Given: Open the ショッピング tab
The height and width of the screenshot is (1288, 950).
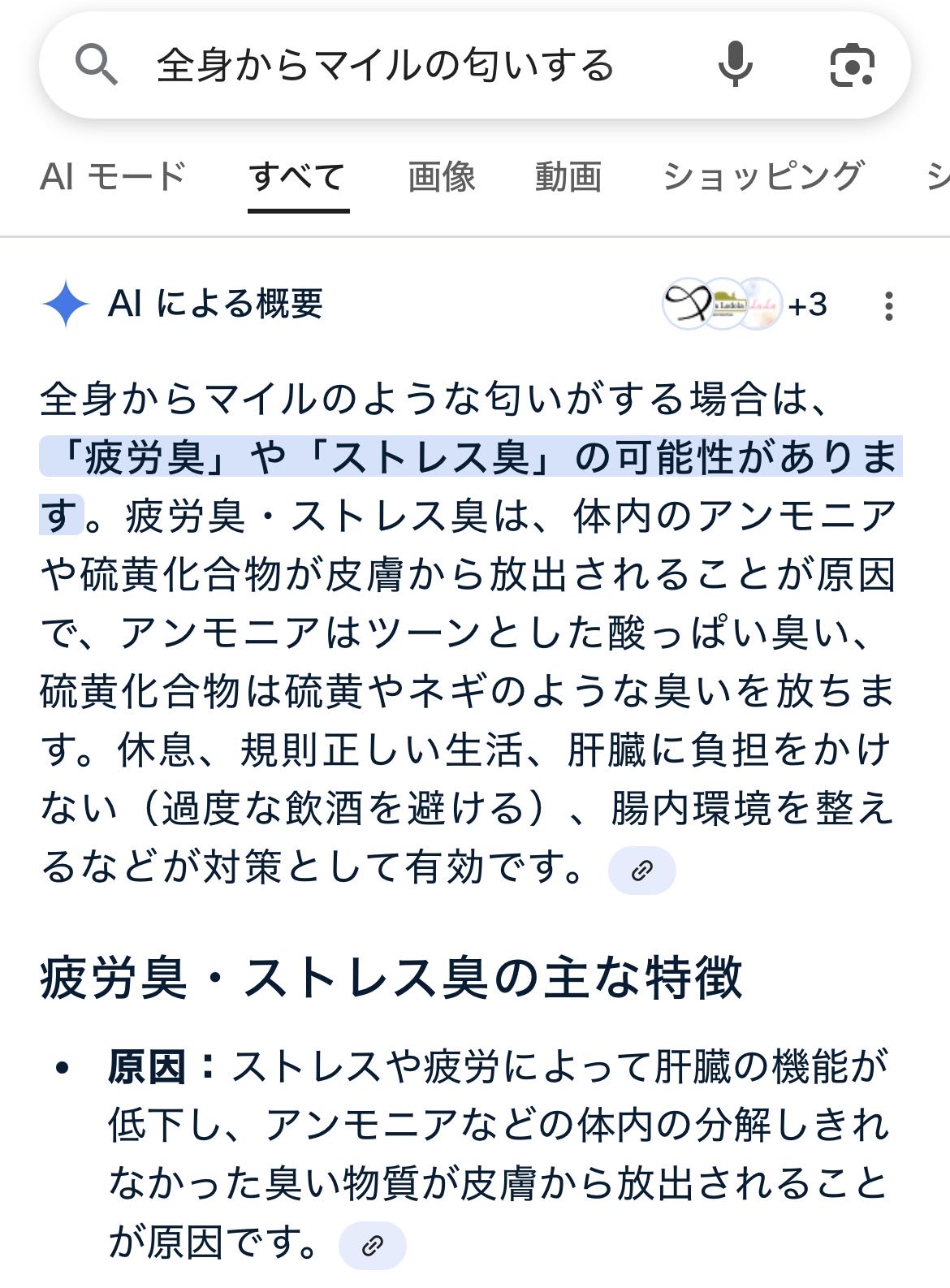Looking at the screenshot, I should click(762, 176).
